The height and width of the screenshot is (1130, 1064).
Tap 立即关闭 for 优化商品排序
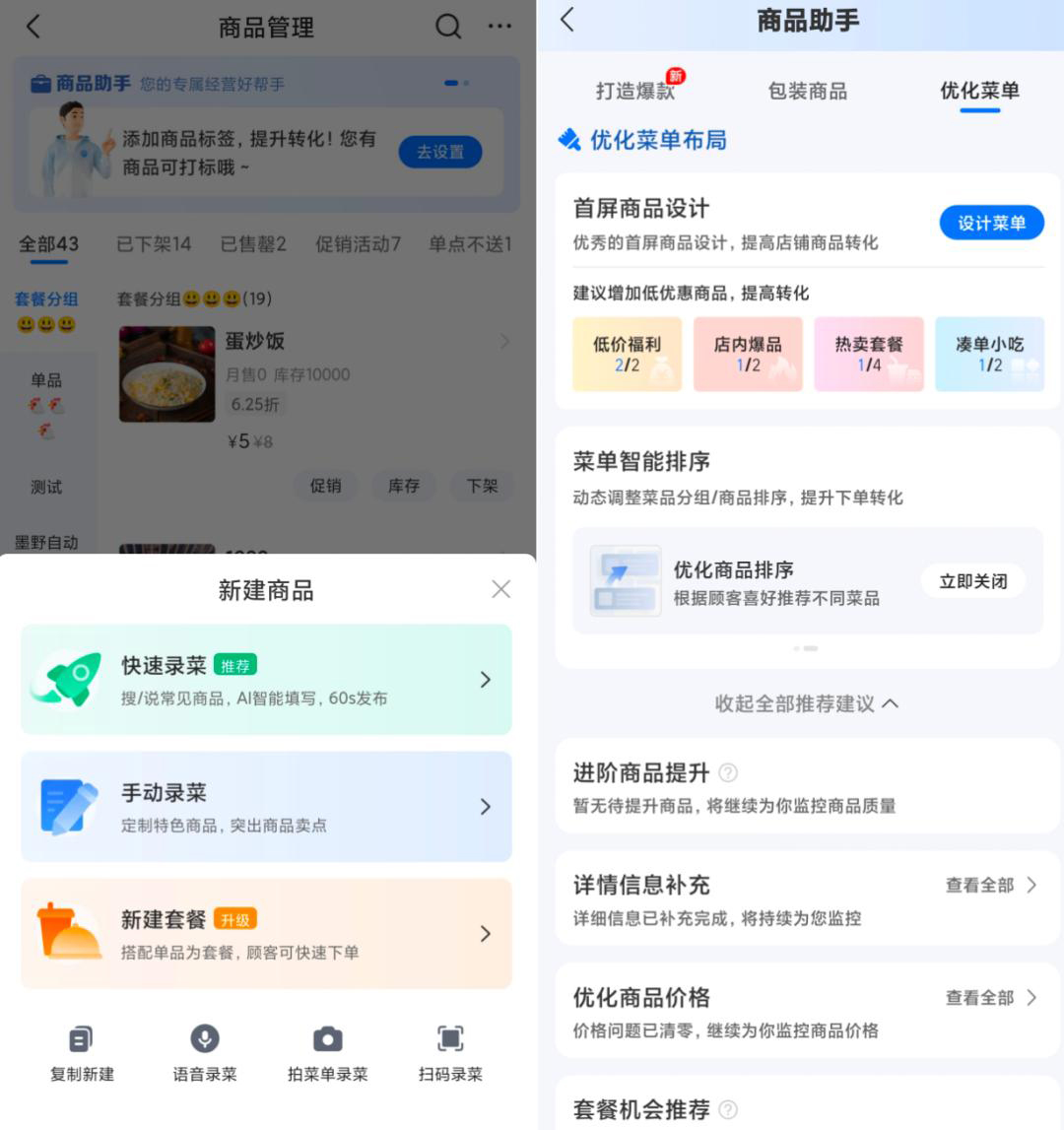(x=972, y=581)
